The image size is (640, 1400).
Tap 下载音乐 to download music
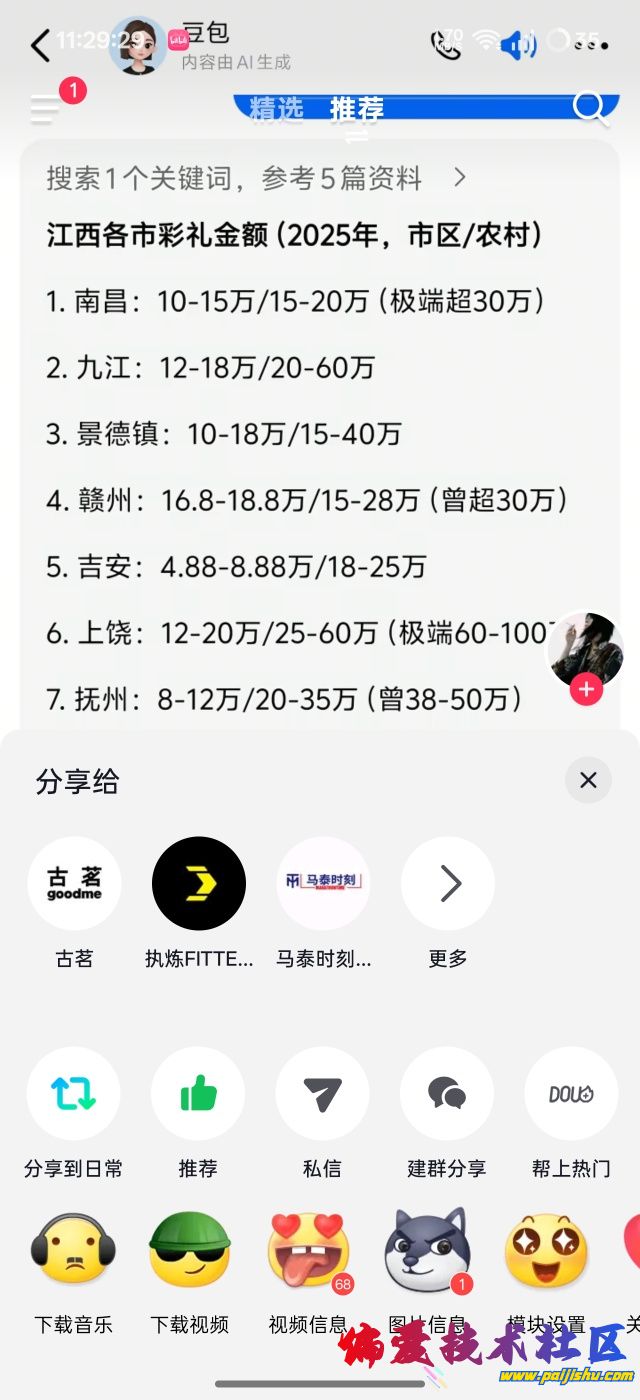pyautogui.click(x=74, y=1250)
